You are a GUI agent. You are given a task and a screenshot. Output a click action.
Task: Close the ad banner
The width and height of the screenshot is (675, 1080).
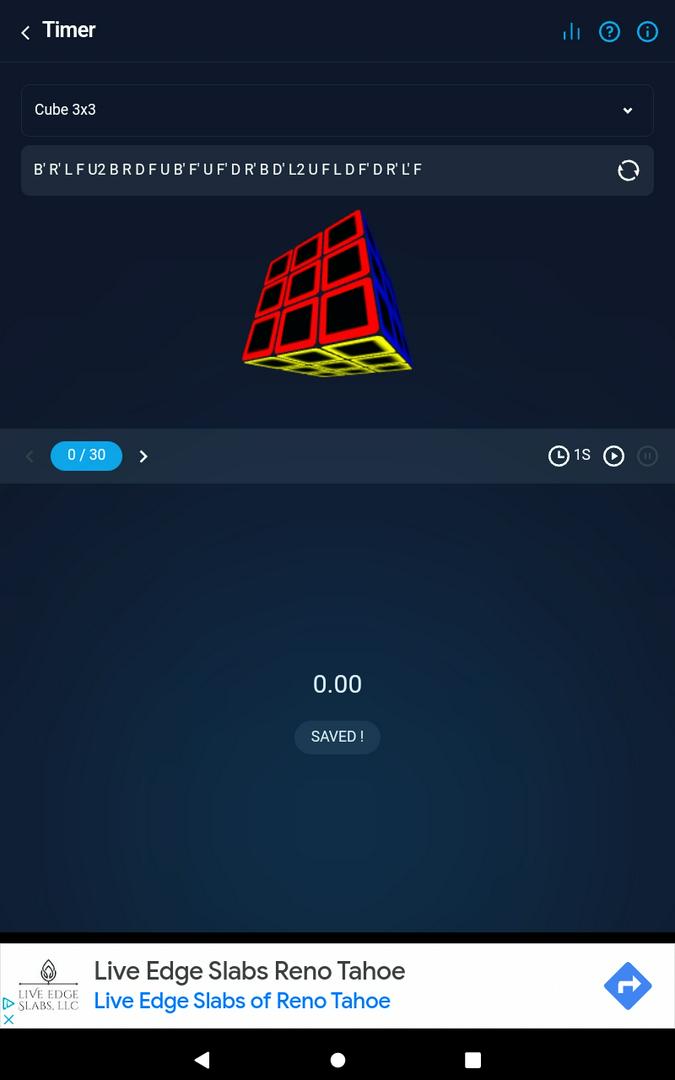tap(9, 1019)
